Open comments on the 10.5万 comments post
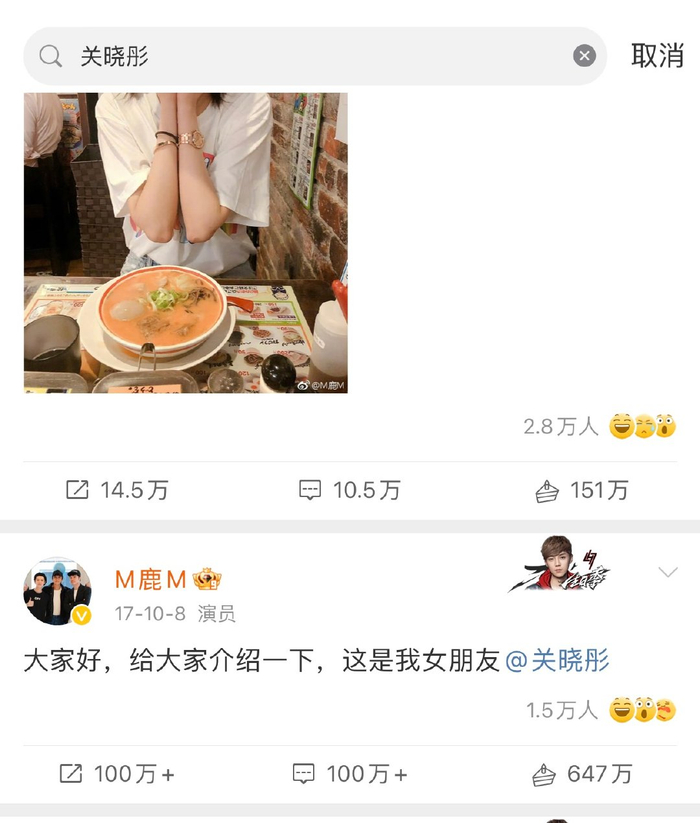This screenshot has height=823, width=700. (x=350, y=490)
